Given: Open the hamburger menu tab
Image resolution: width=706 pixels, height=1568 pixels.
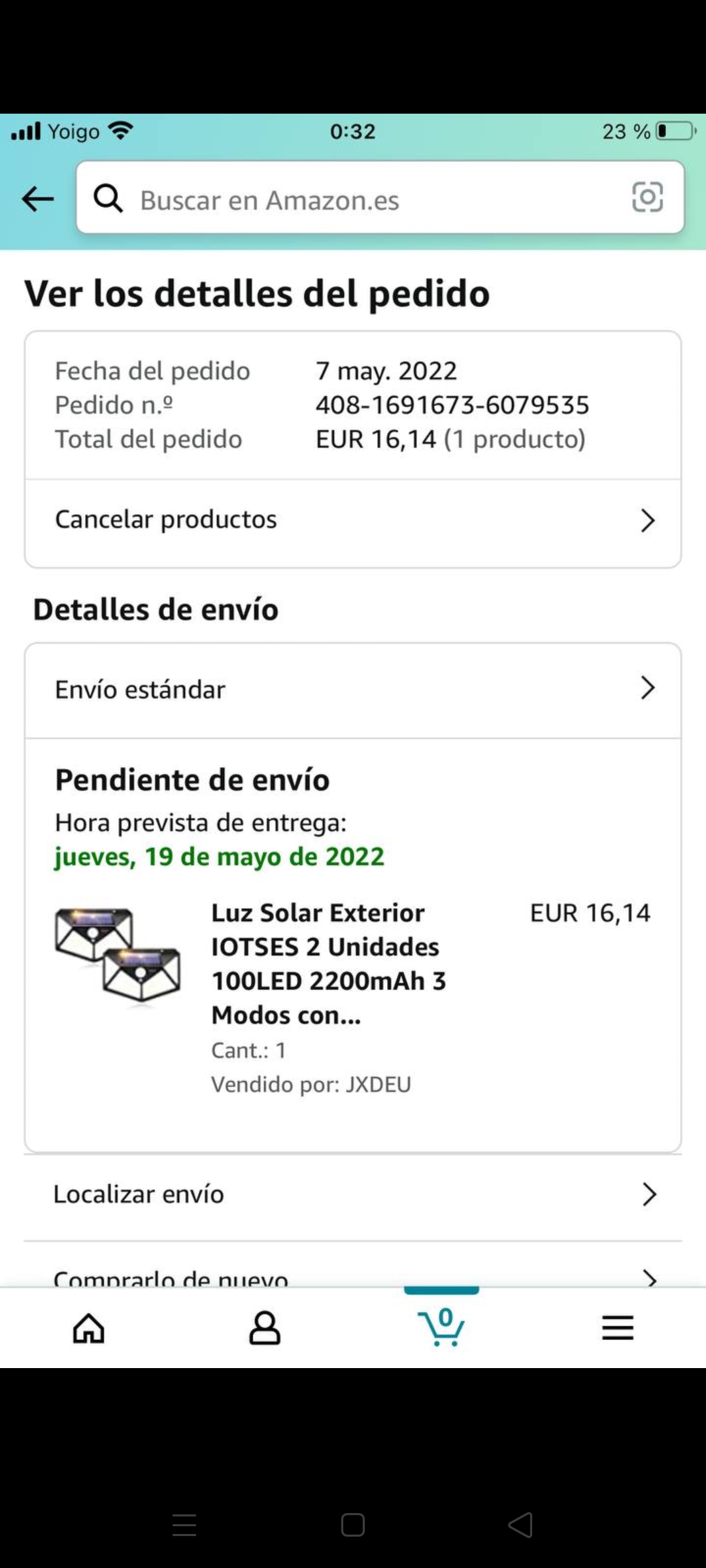Looking at the screenshot, I should 618,1328.
